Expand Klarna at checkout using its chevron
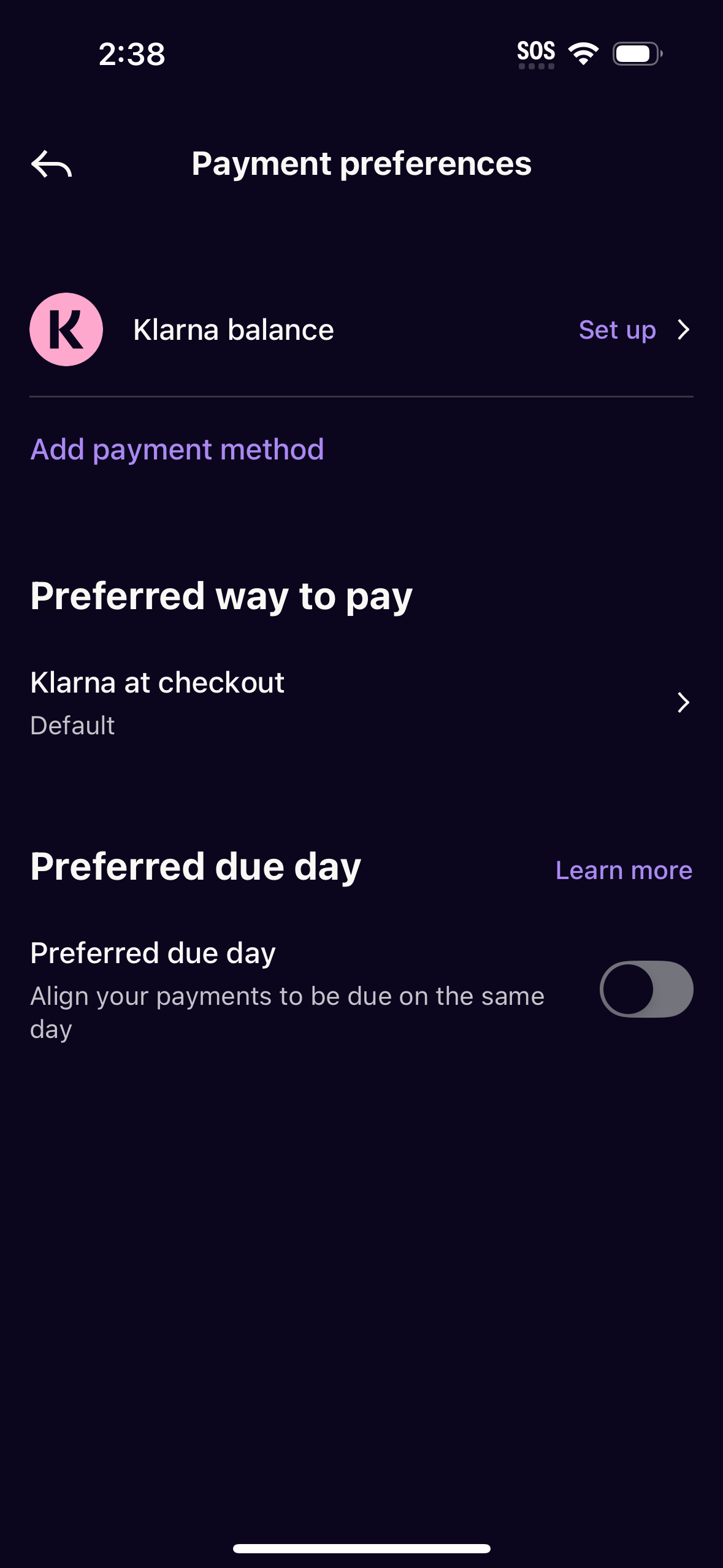The width and height of the screenshot is (723, 1568). [683, 703]
